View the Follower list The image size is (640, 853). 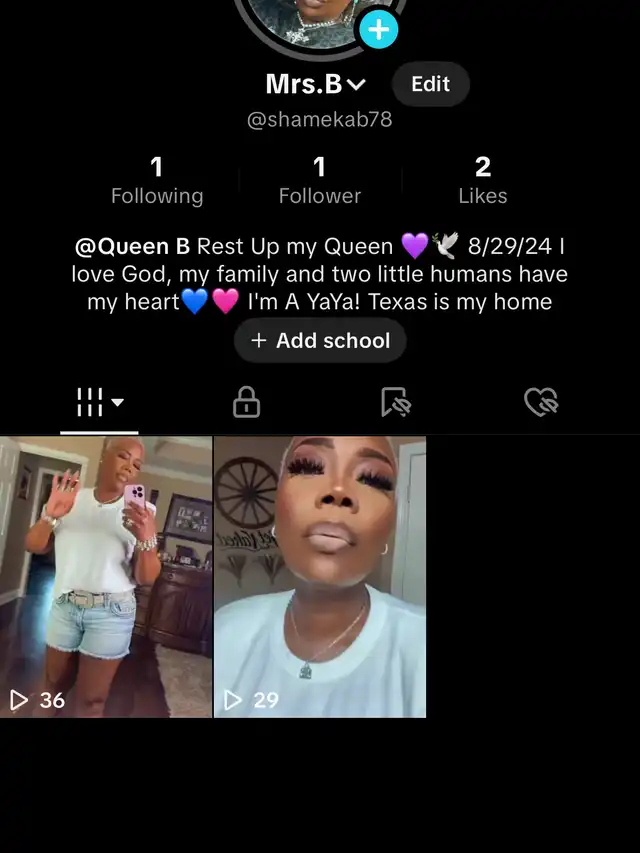tap(320, 181)
